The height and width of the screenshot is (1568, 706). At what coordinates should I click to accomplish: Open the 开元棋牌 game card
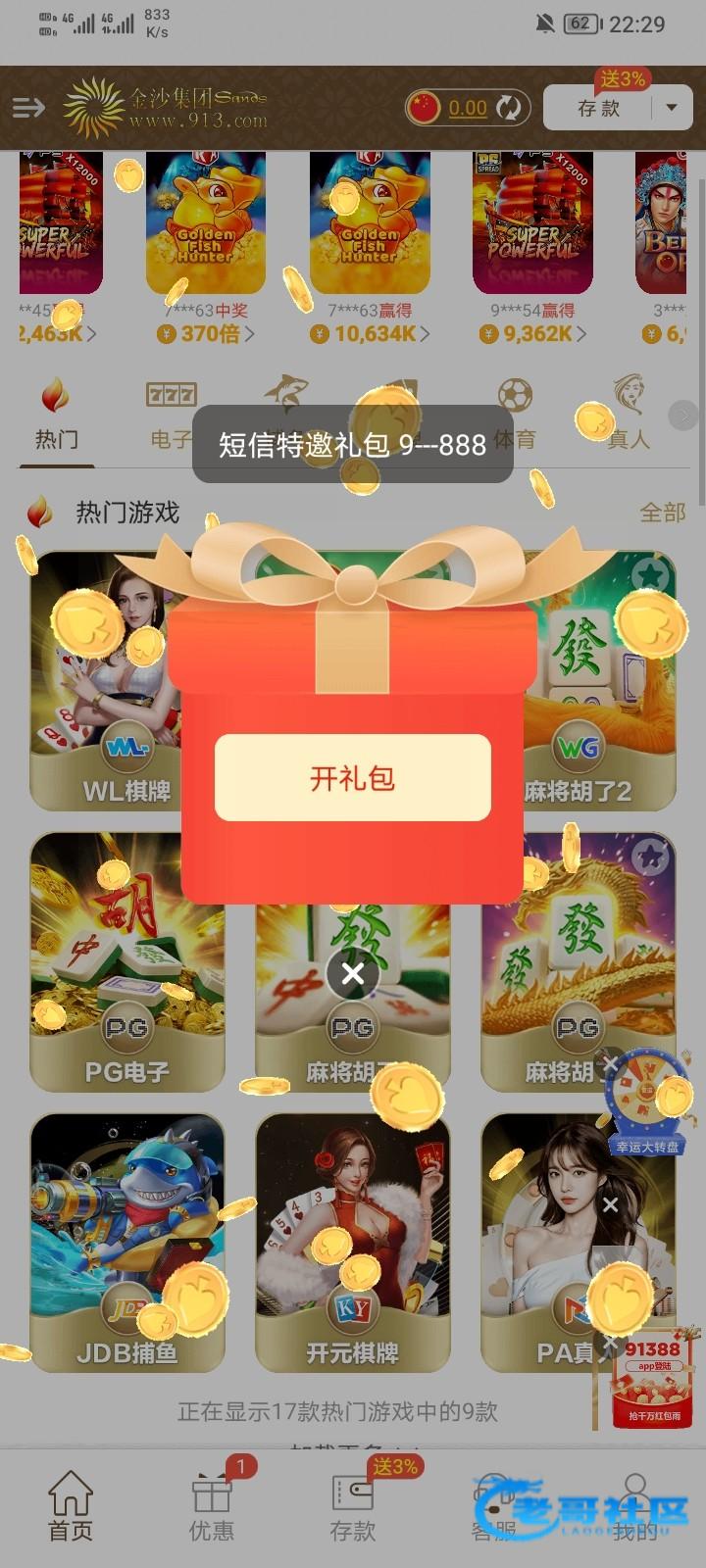tap(352, 1240)
